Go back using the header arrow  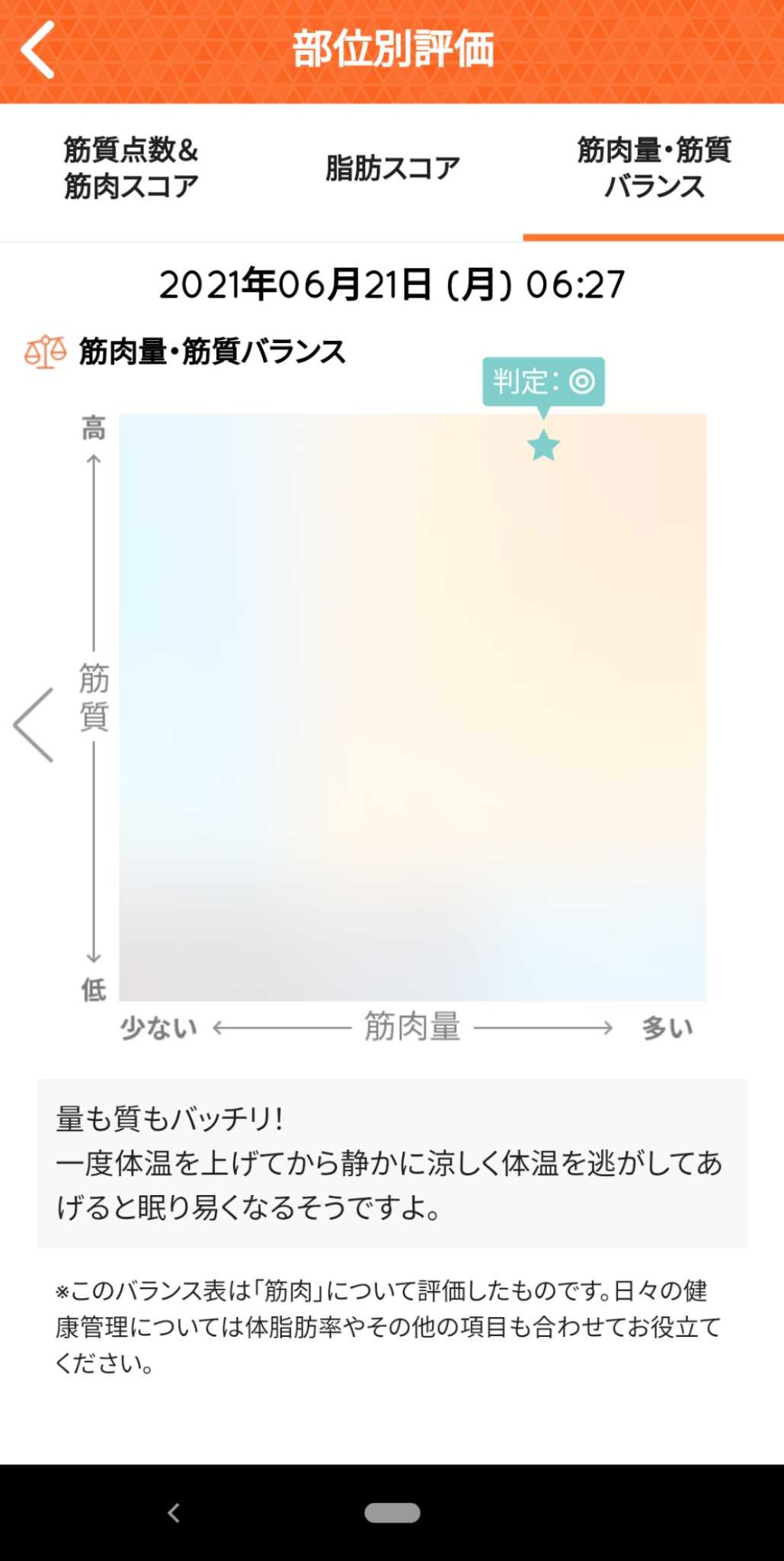click(38, 50)
